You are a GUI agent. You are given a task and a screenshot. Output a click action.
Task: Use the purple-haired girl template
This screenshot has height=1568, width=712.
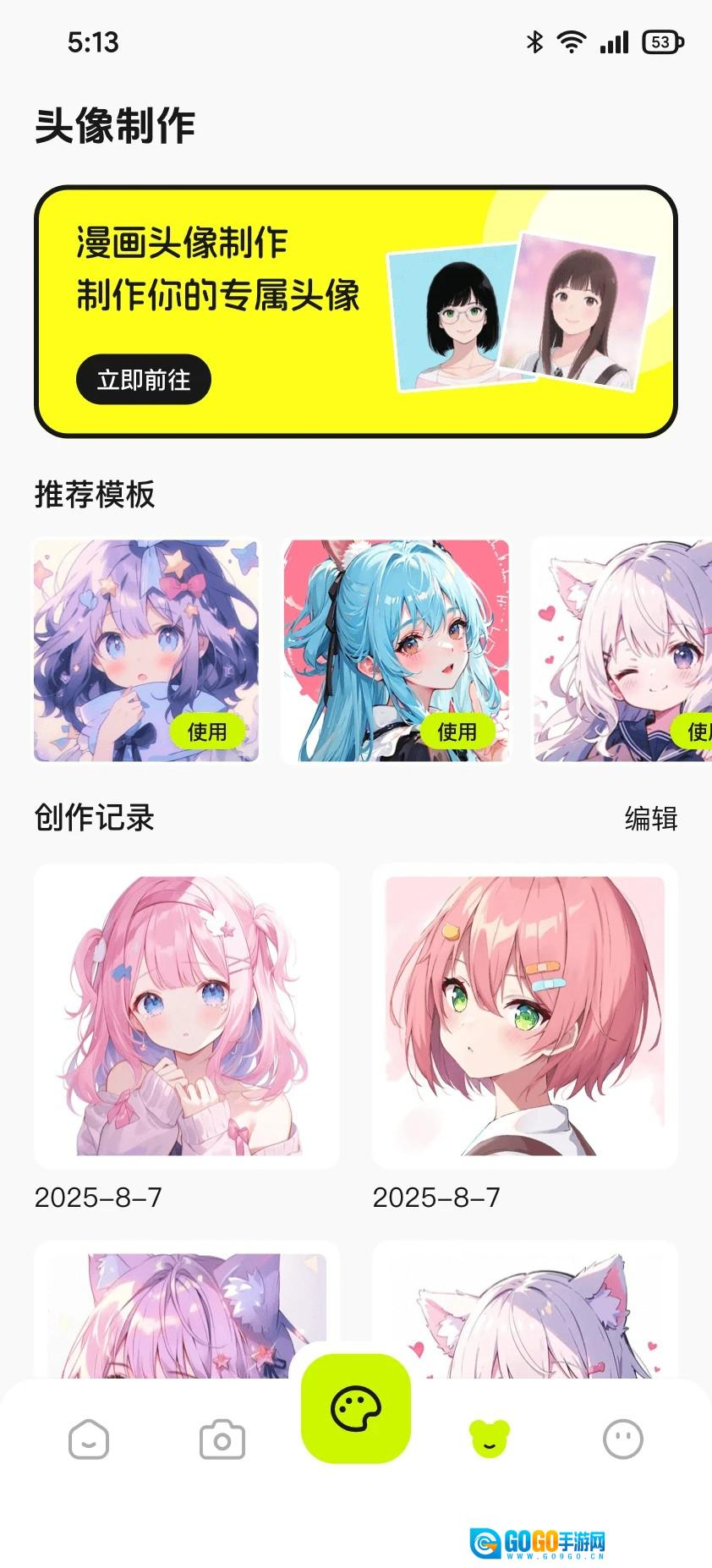click(x=206, y=731)
